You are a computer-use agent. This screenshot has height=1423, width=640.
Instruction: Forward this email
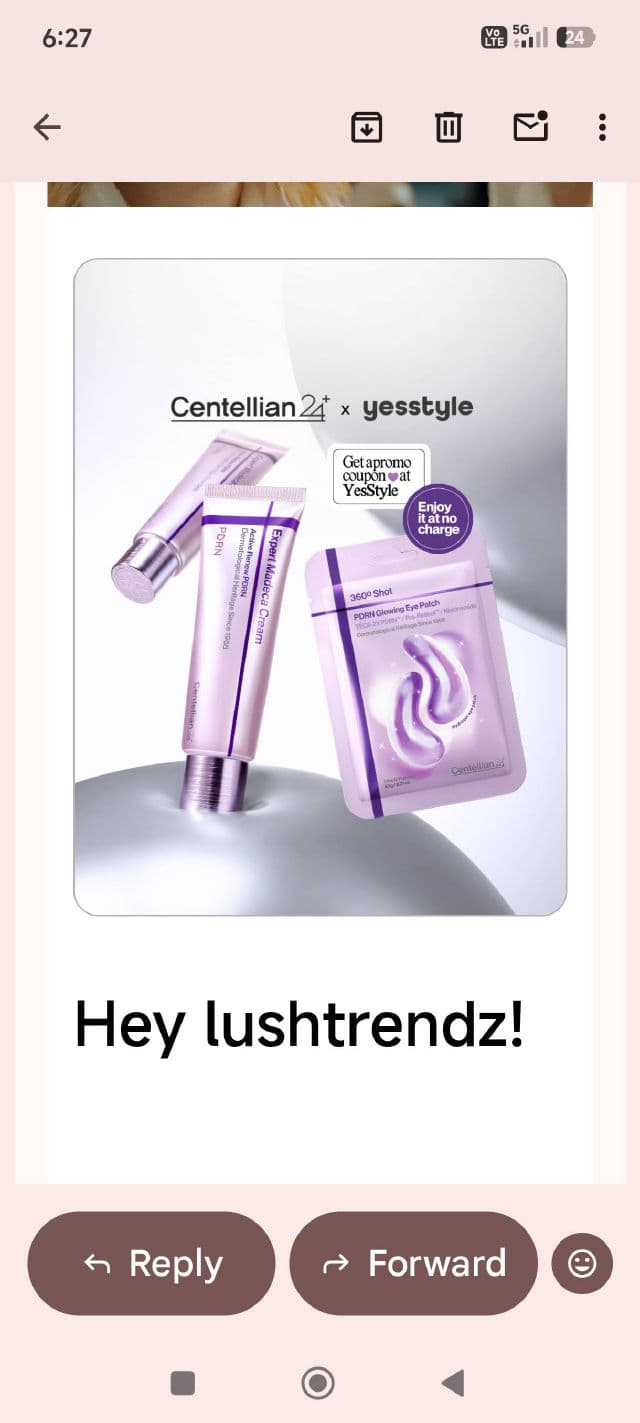[x=414, y=1263]
